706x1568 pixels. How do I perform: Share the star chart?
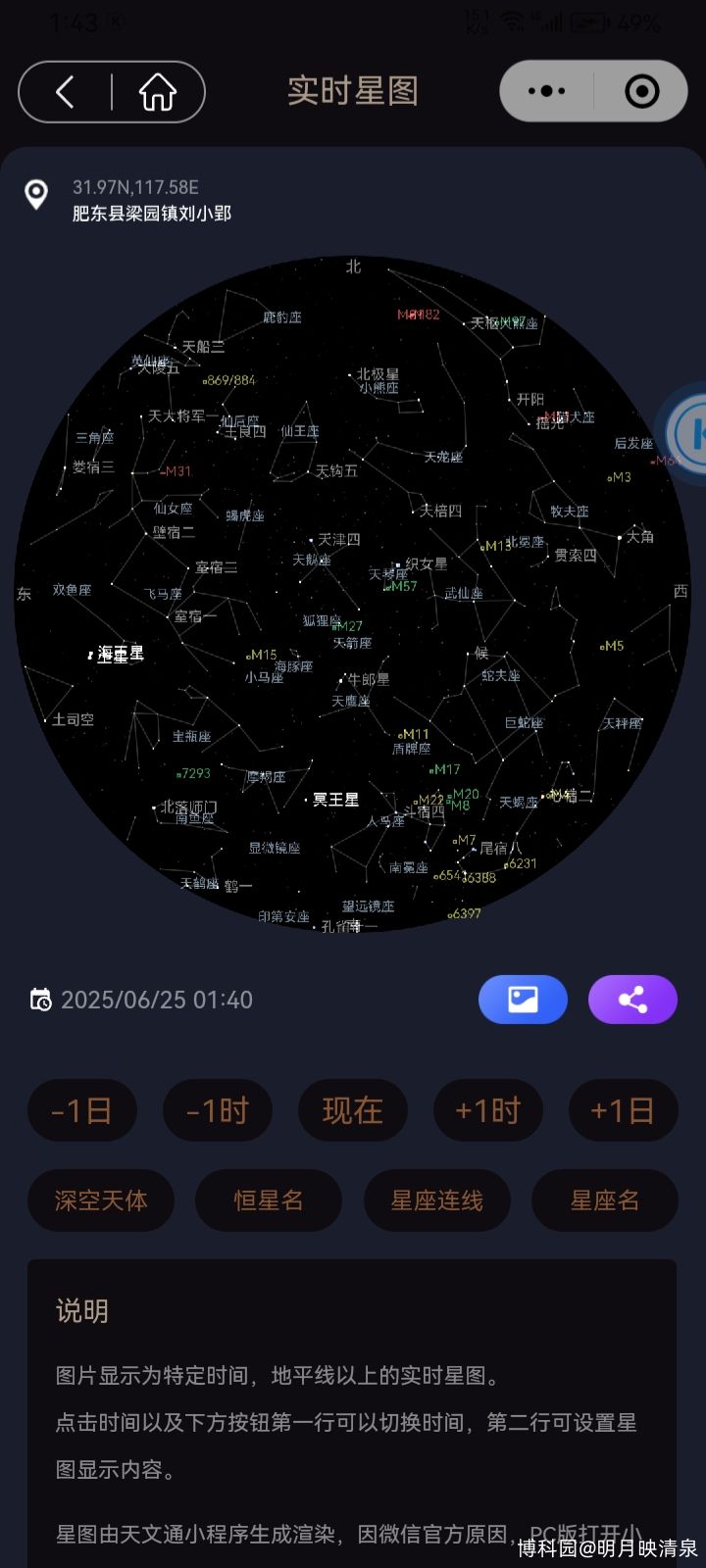pyautogui.click(x=632, y=1000)
